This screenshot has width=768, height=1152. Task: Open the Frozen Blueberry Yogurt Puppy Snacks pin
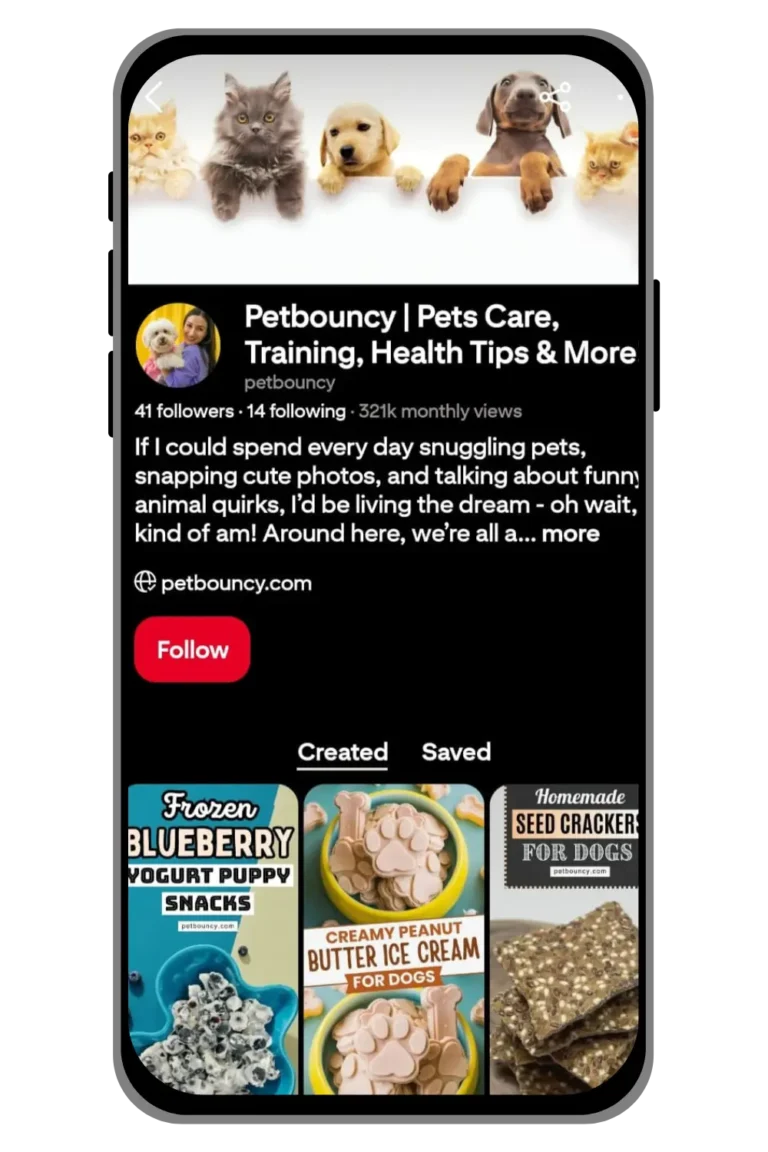(x=213, y=940)
